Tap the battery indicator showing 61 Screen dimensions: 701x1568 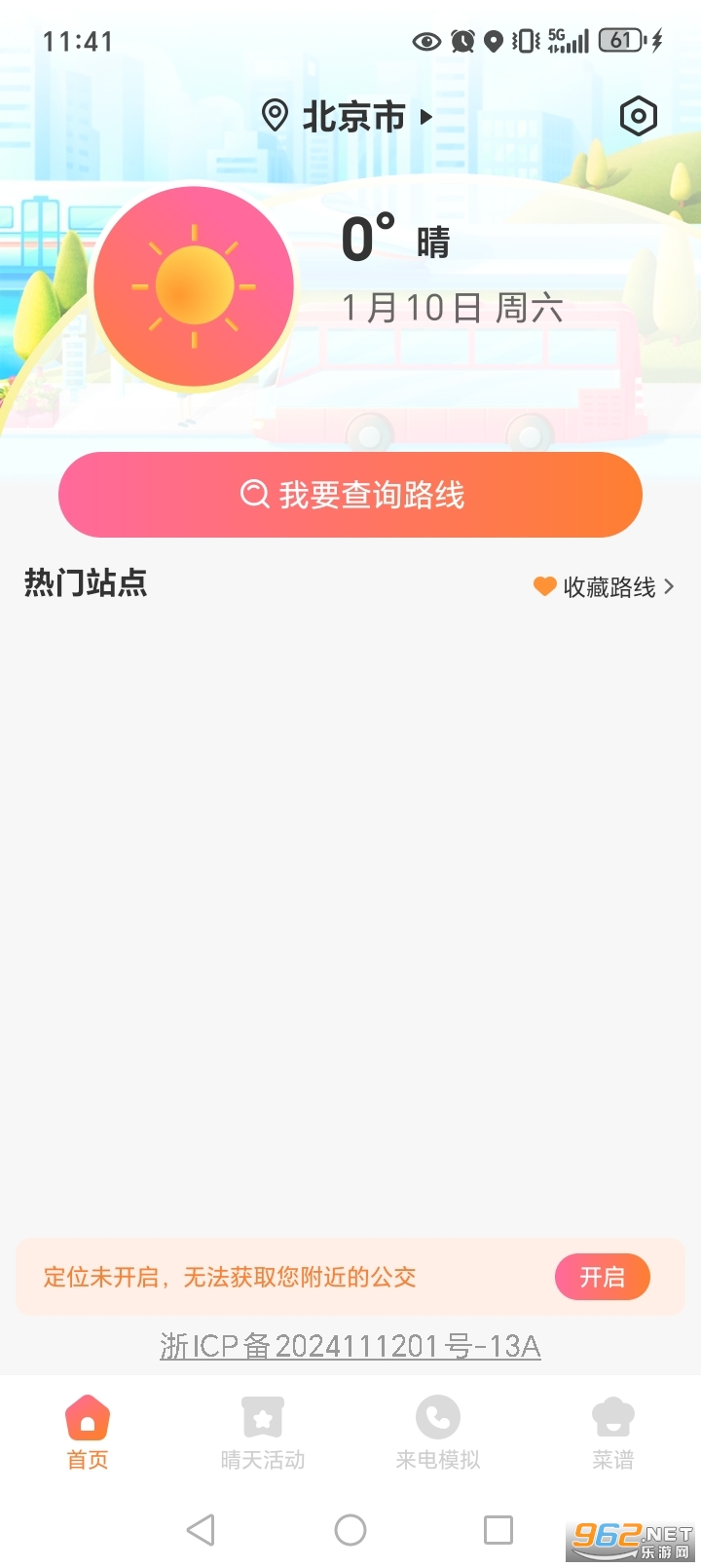click(x=620, y=41)
